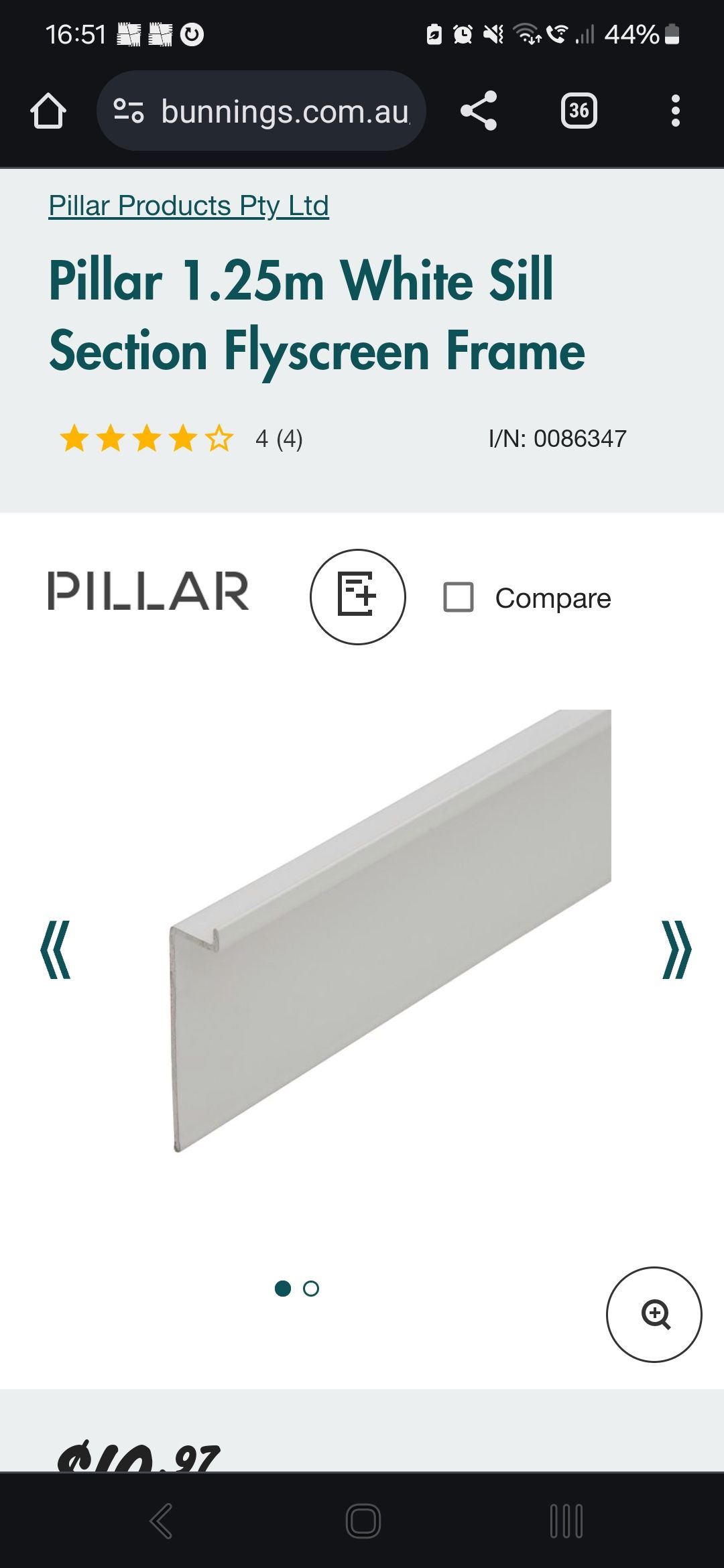724x1568 pixels.
Task: View the 4-star ratings and reviews
Action: pos(181,439)
